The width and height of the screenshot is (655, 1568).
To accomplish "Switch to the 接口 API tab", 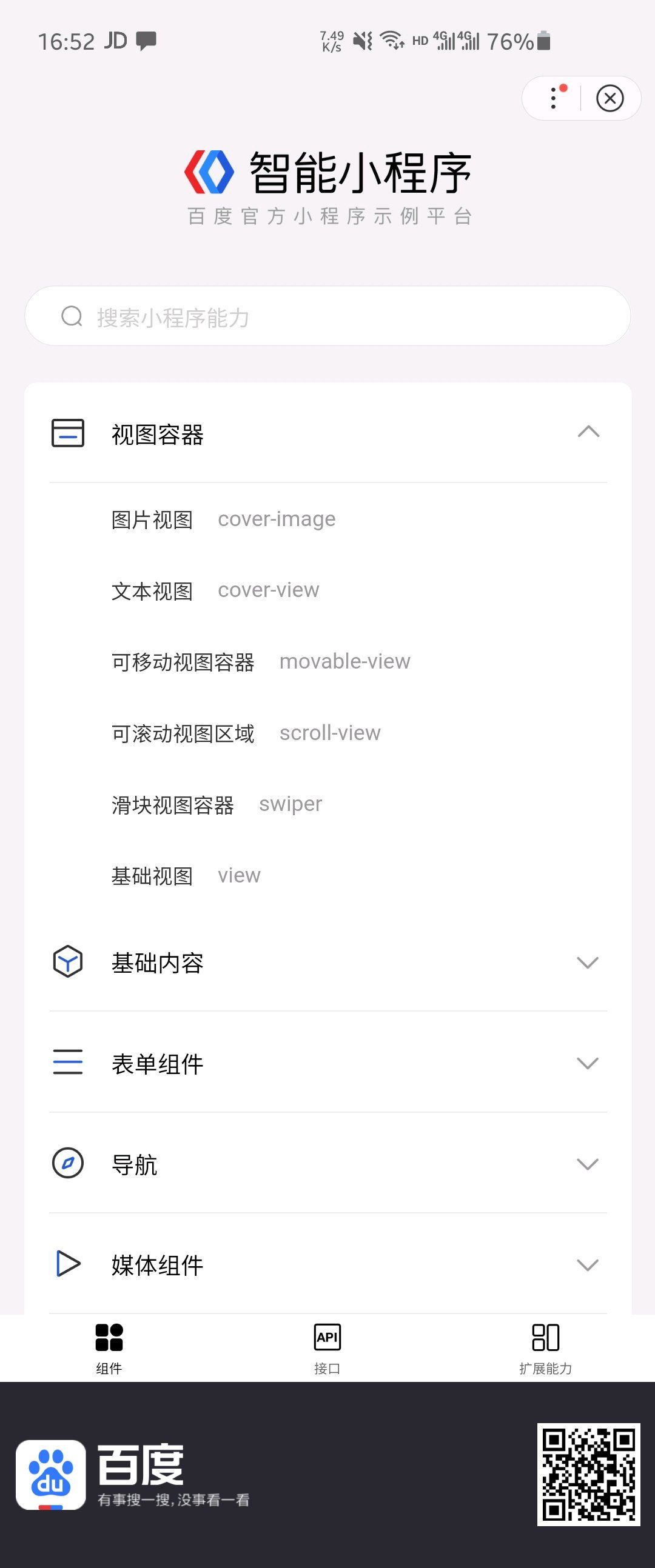I will tap(327, 1349).
